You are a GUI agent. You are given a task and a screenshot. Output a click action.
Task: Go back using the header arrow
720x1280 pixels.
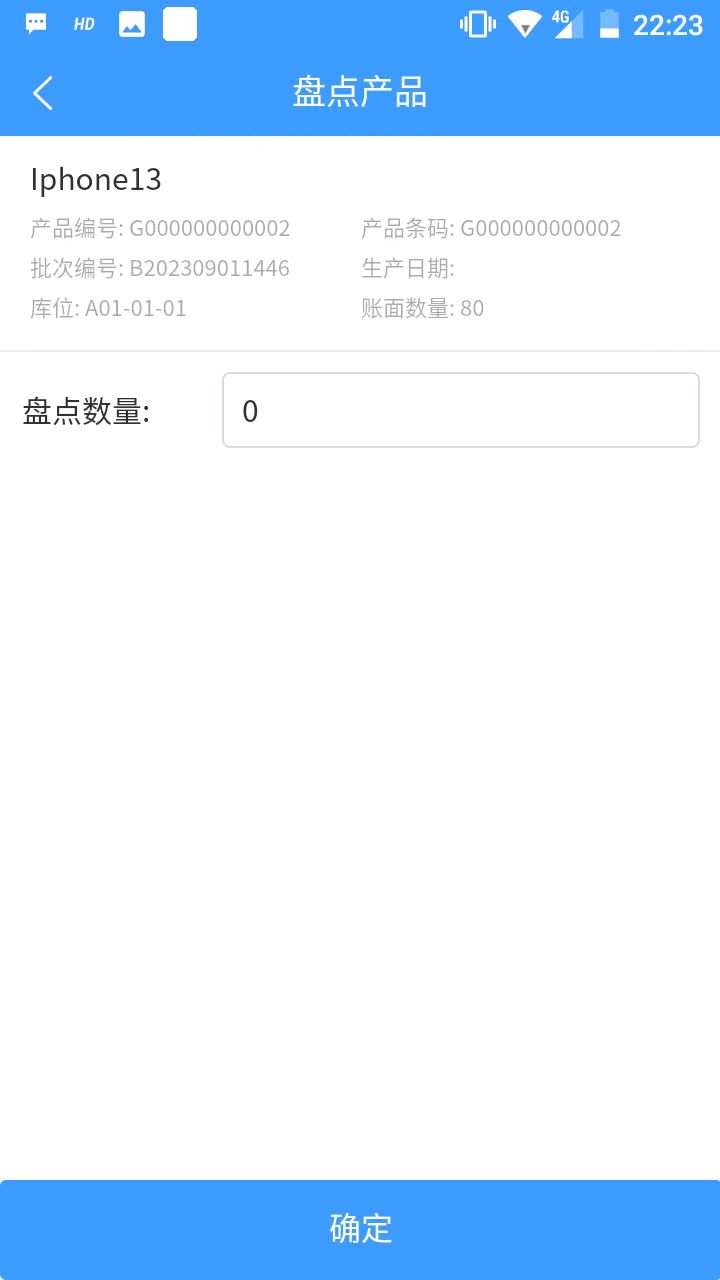43,93
